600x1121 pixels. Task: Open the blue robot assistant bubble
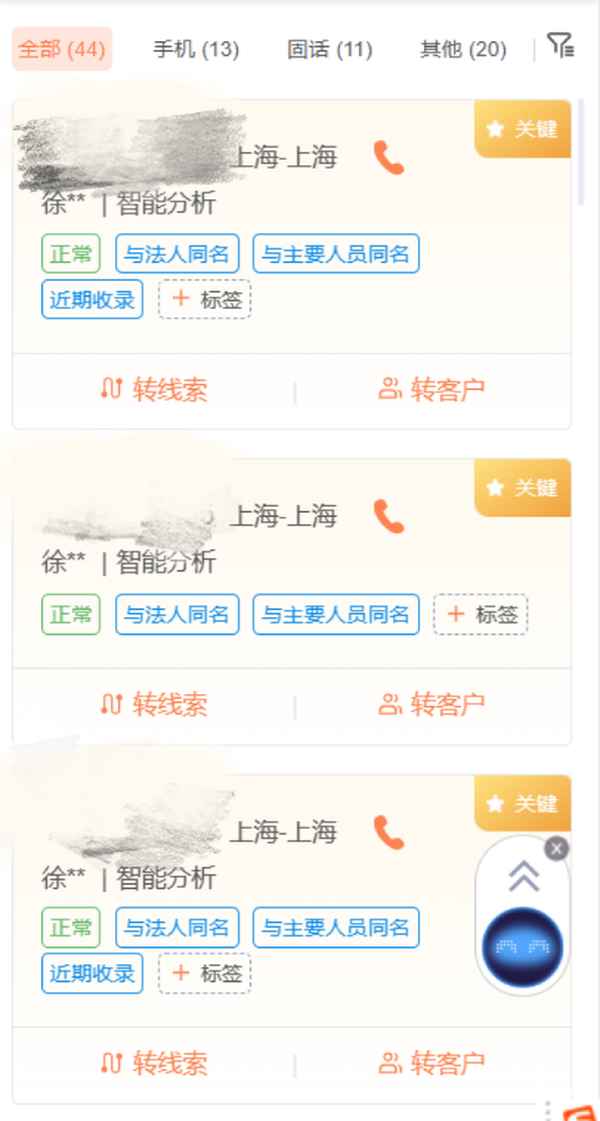point(523,948)
